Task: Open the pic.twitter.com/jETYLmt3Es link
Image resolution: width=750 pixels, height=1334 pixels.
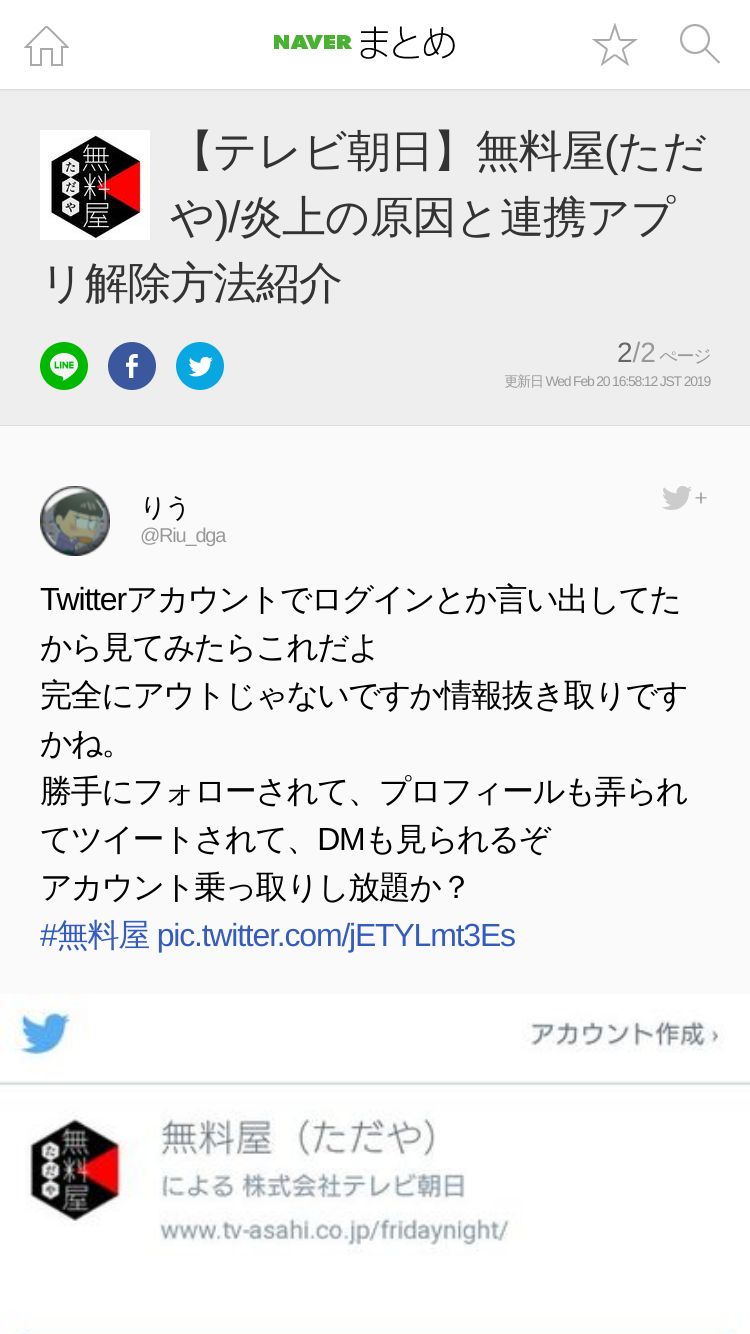Action: tap(336, 936)
